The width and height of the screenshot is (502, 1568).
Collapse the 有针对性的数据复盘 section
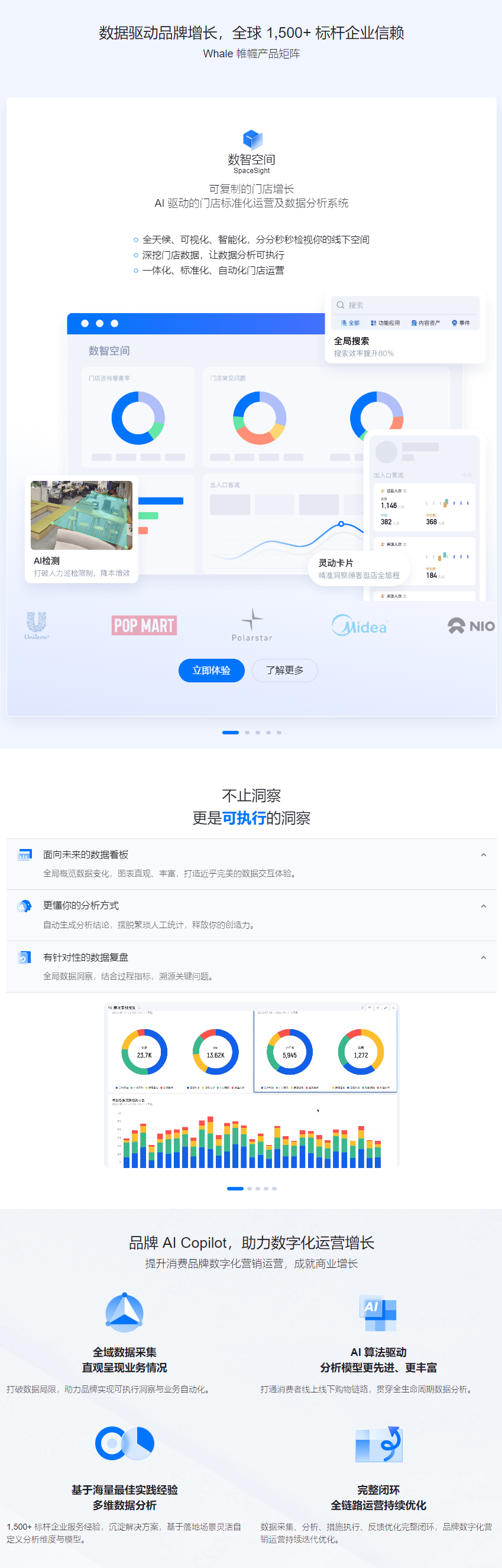[x=483, y=958]
